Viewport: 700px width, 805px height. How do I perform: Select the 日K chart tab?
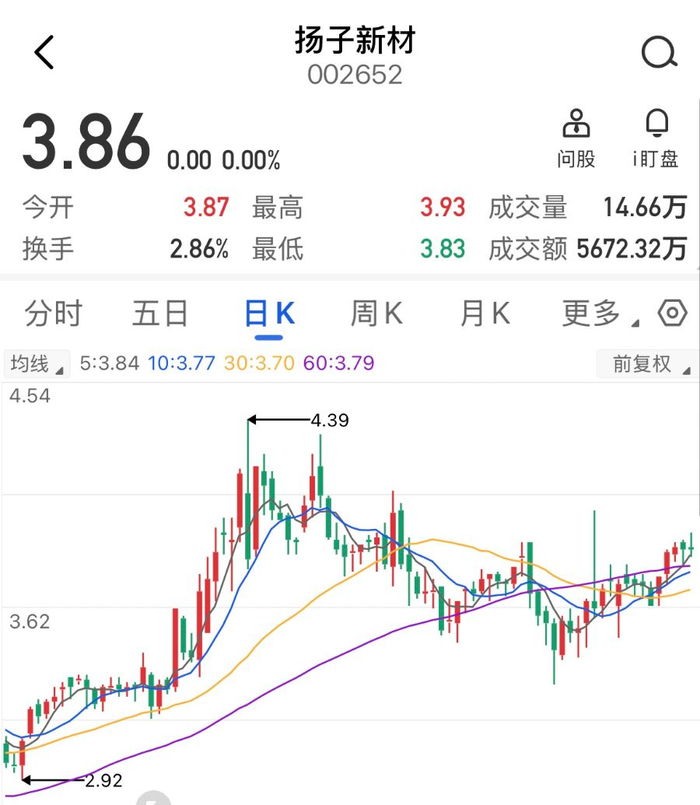tap(269, 314)
